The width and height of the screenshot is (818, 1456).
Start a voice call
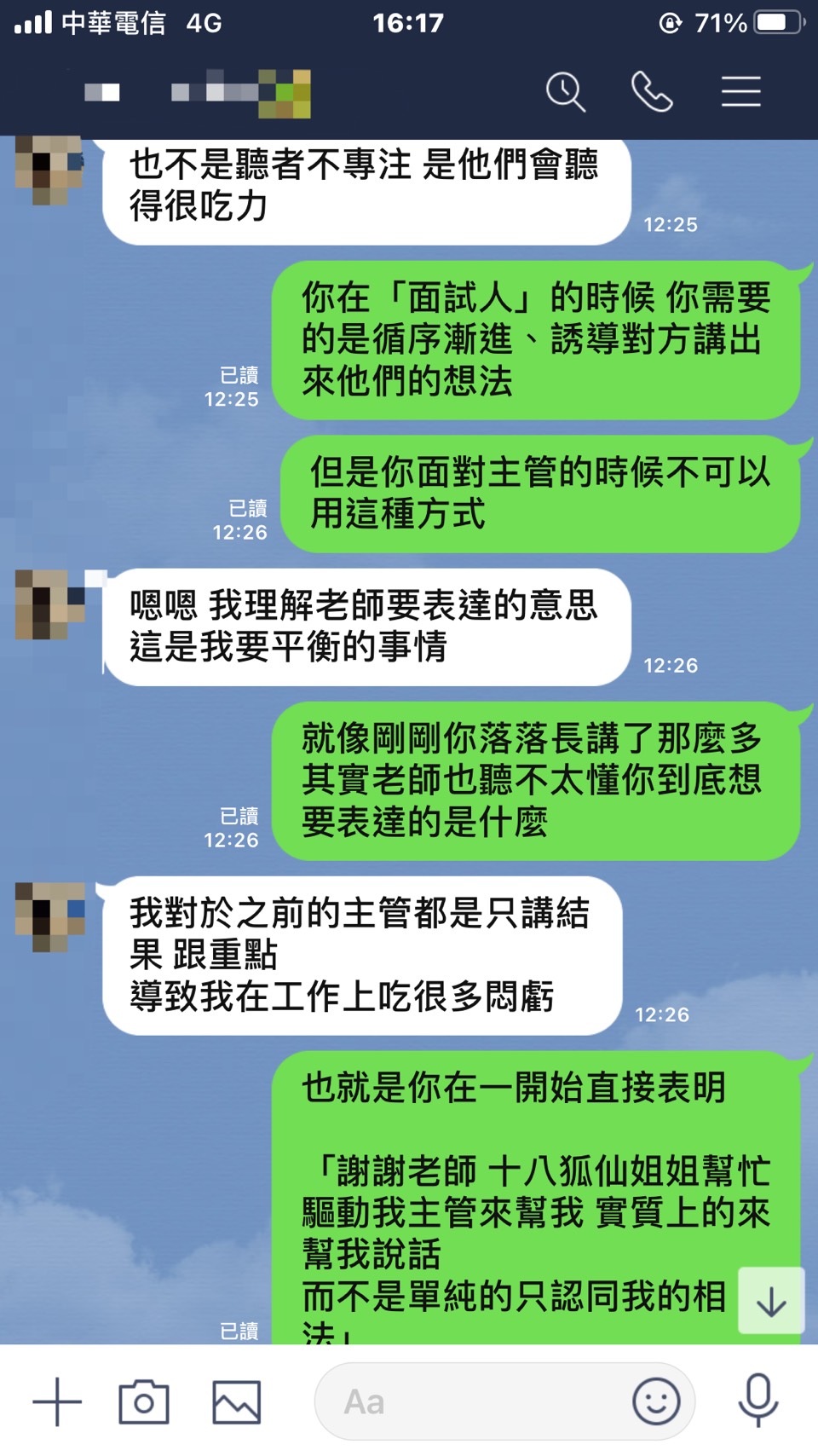652,92
